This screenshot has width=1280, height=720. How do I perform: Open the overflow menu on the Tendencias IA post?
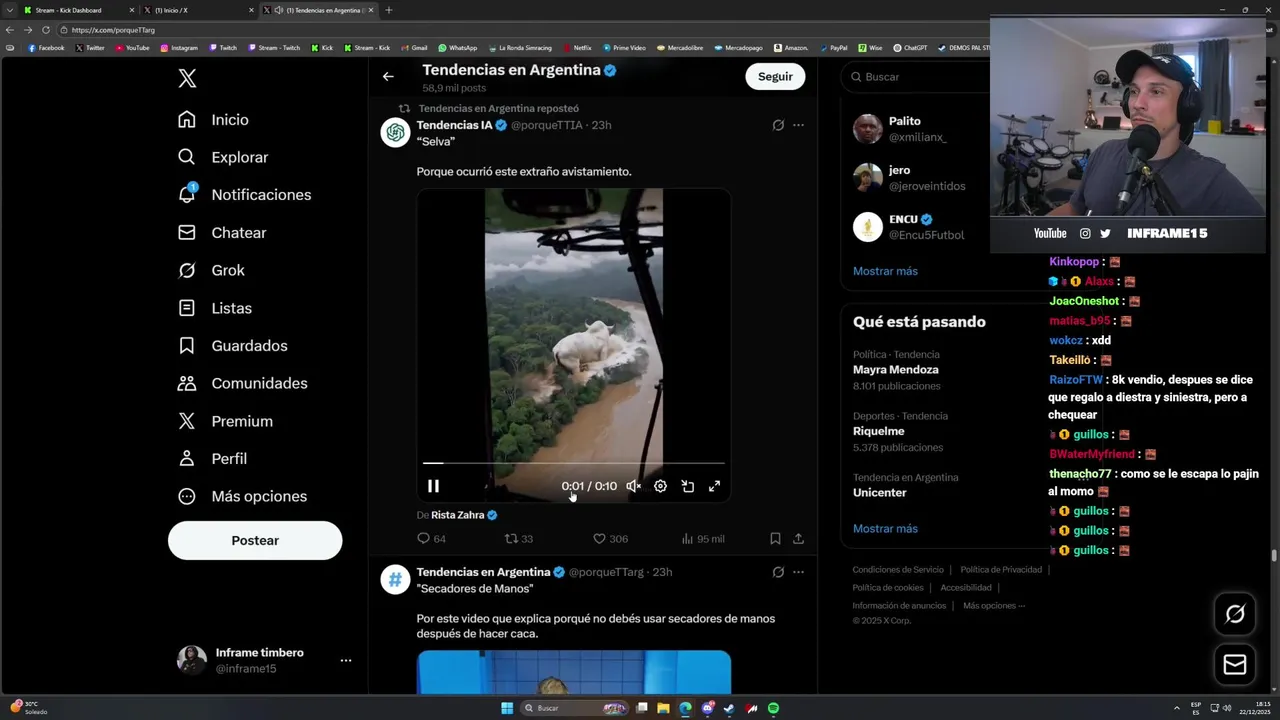point(798,125)
